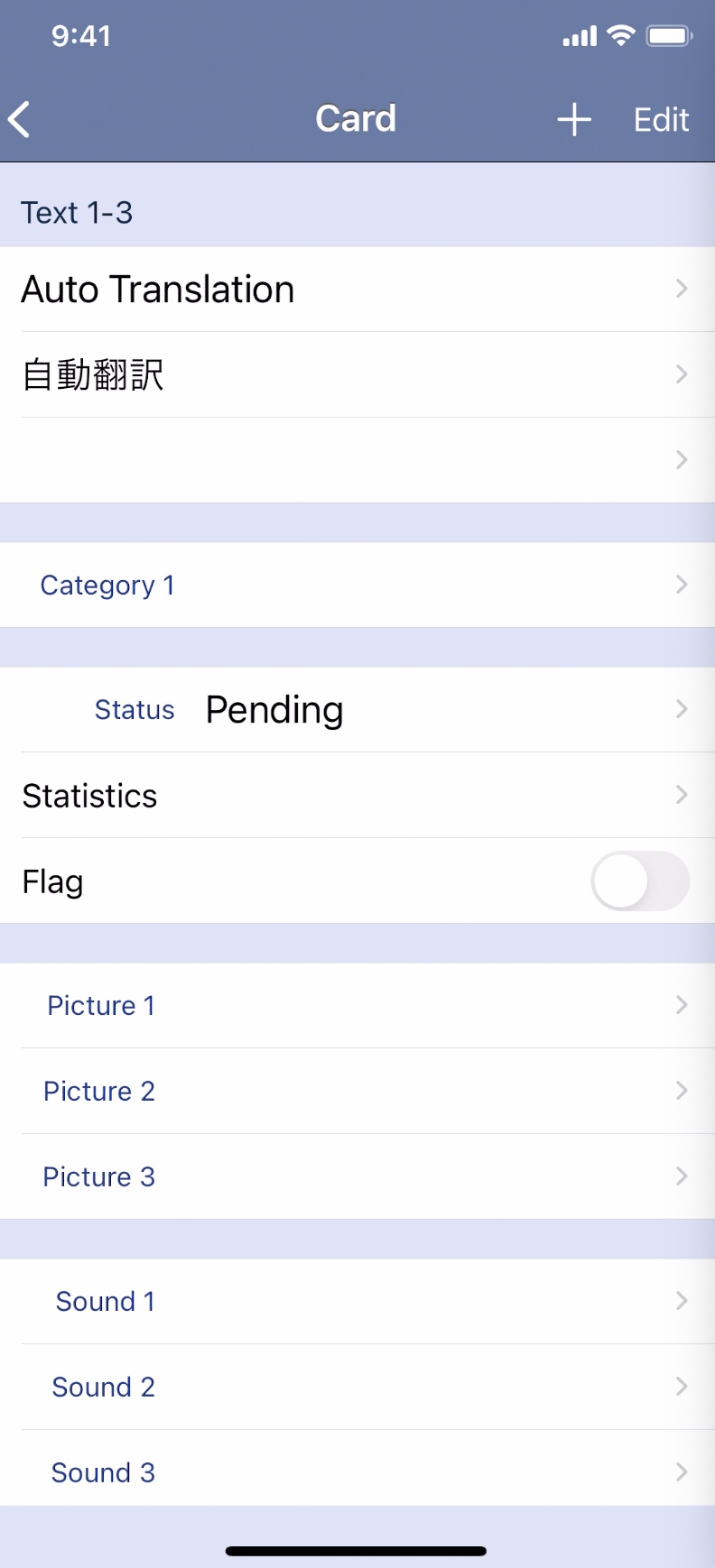
Task: Tap the back arrow in the navigation bar
Action: (x=20, y=118)
